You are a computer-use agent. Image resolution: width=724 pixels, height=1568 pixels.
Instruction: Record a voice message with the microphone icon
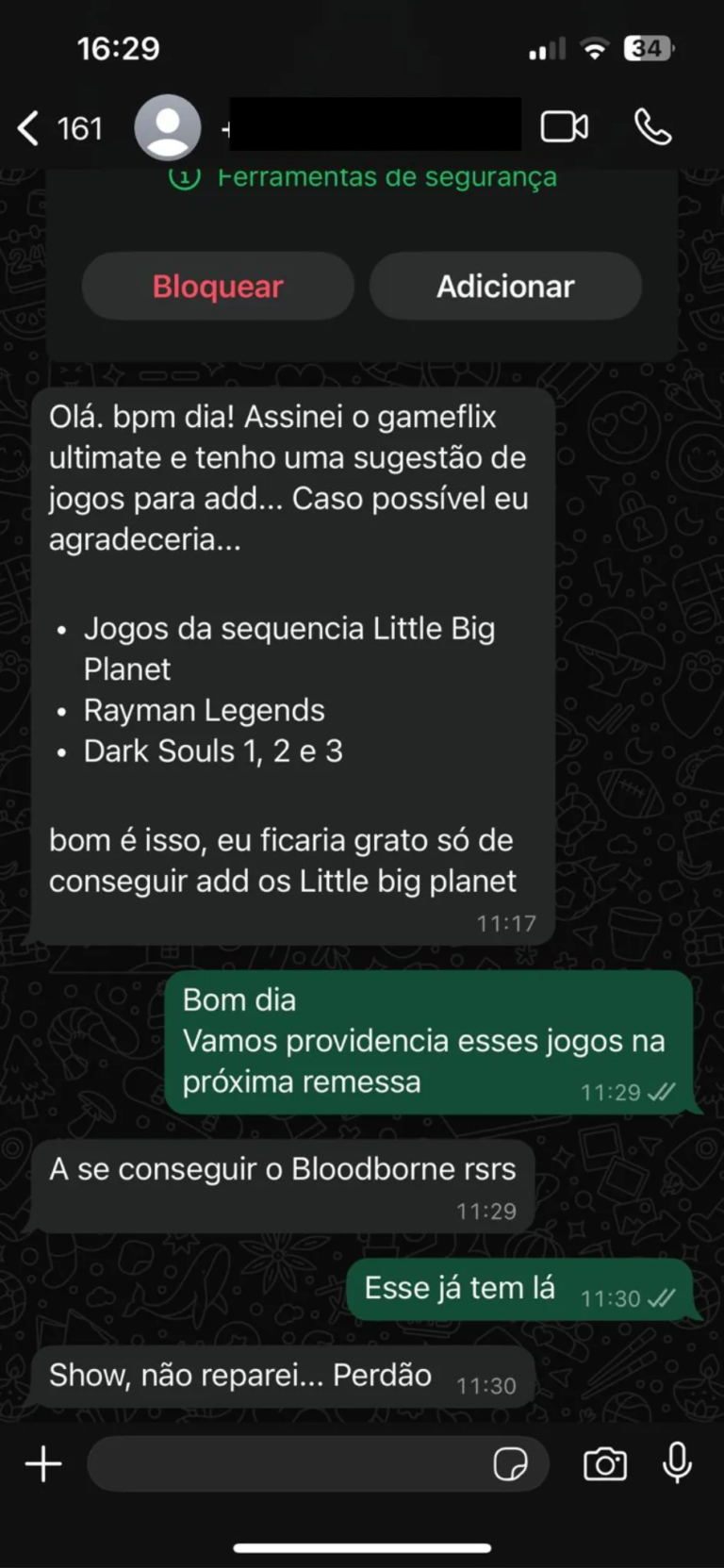(x=678, y=1464)
